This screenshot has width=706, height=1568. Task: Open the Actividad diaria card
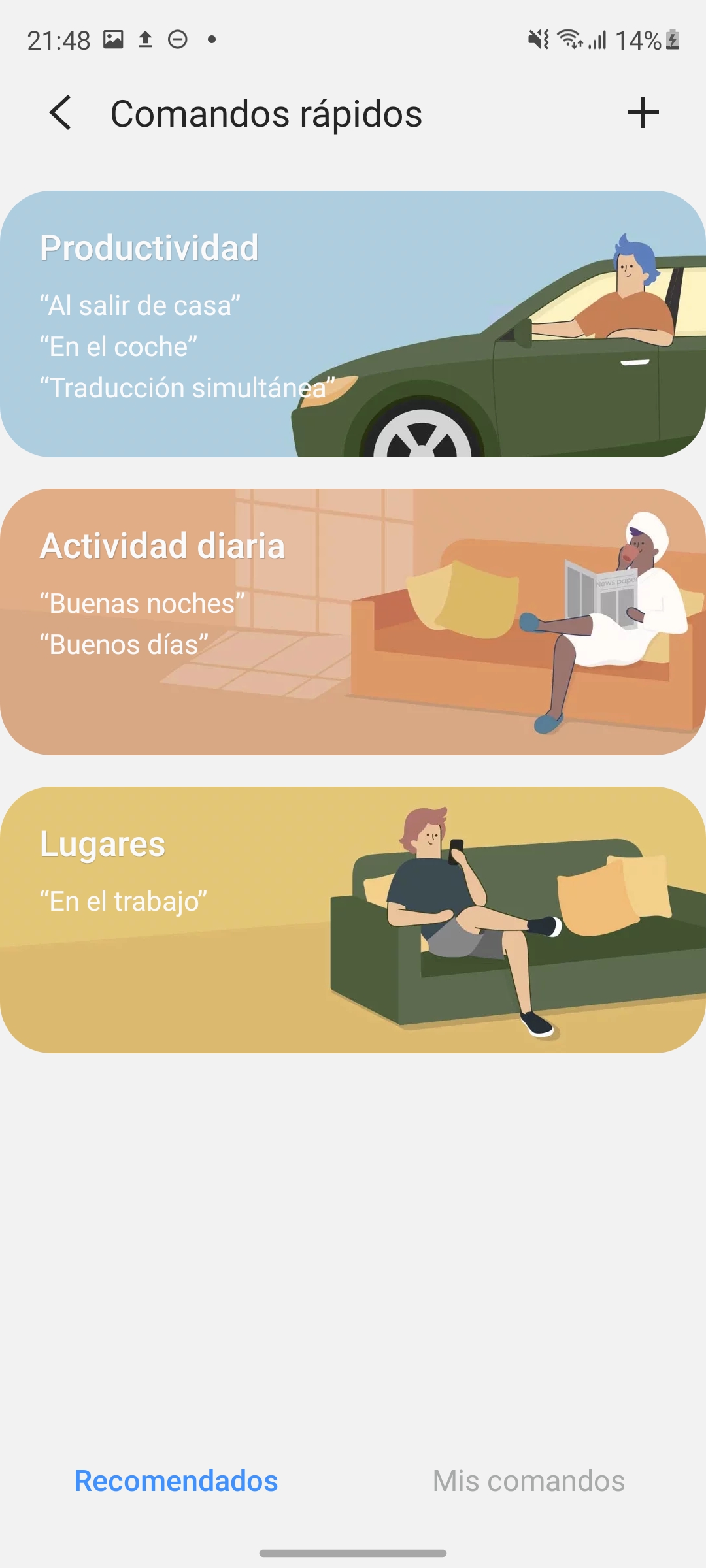coord(353,622)
